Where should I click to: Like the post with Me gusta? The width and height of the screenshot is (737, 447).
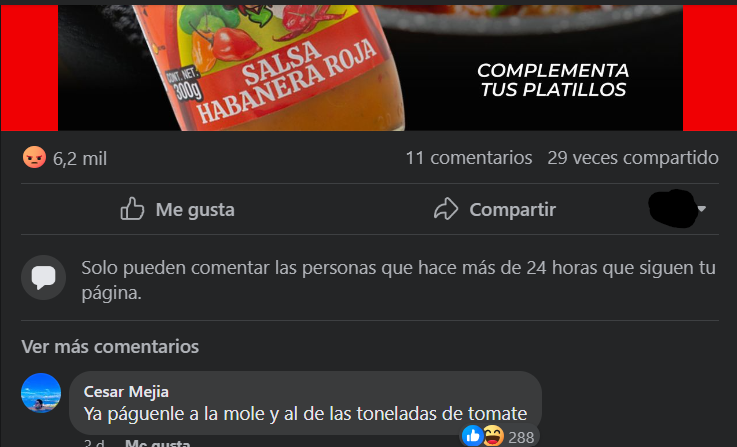(x=177, y=210)
